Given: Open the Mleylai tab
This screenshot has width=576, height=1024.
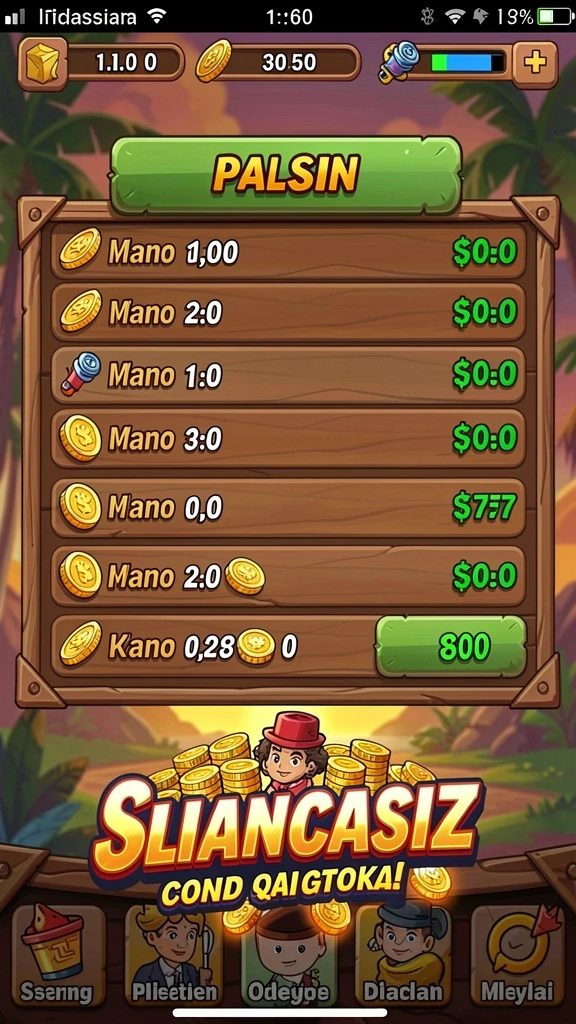Looking at the screenshot, I should pos(518,955).
